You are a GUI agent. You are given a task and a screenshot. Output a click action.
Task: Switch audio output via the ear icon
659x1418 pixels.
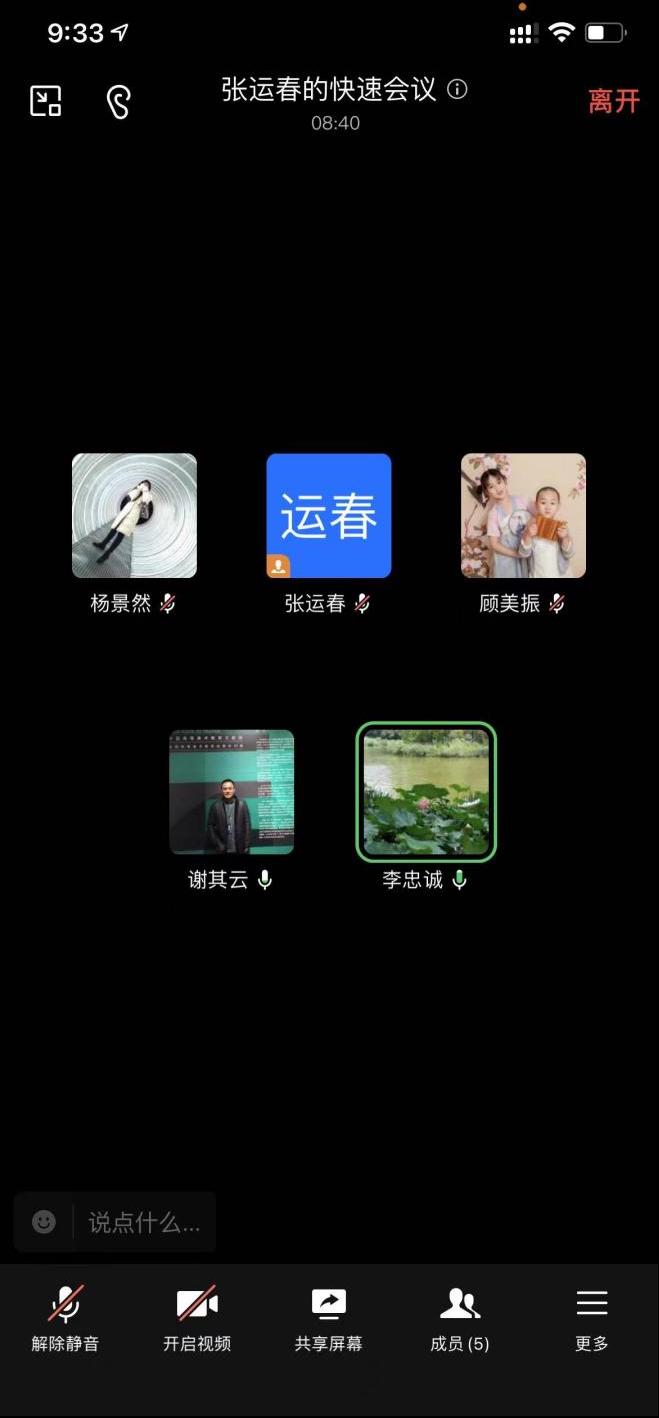119,101
